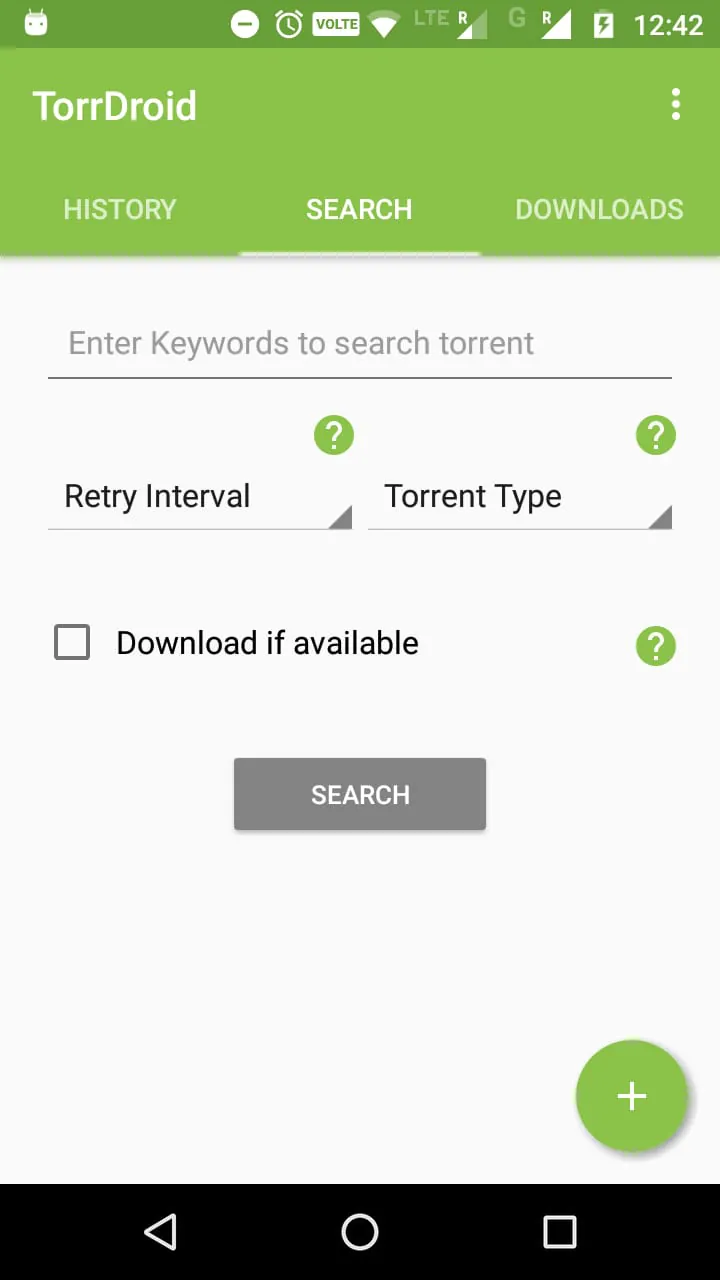
Task: Open the DOWNLOADS tab
Action: click(x=599, y=209)
